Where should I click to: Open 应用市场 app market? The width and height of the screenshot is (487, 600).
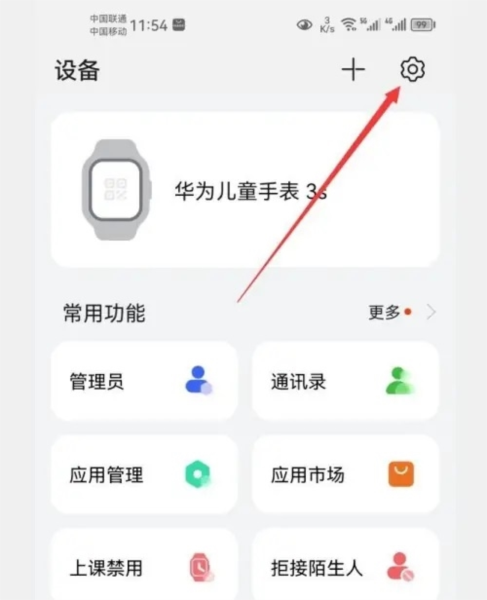click(x=345, y=474)
